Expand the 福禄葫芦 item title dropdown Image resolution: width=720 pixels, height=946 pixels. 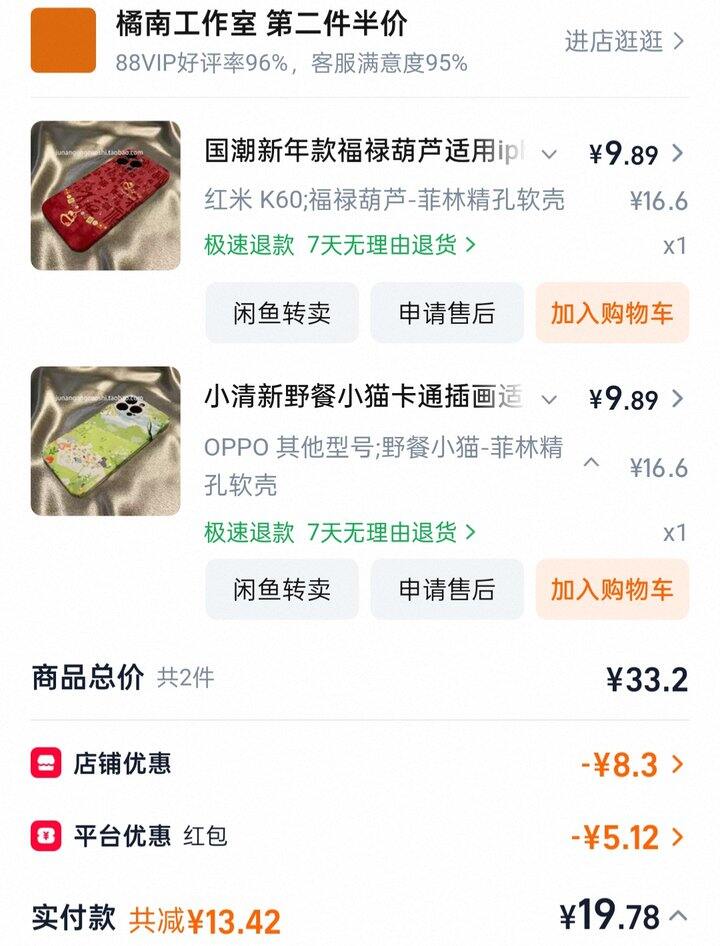[x=548, y=154]
